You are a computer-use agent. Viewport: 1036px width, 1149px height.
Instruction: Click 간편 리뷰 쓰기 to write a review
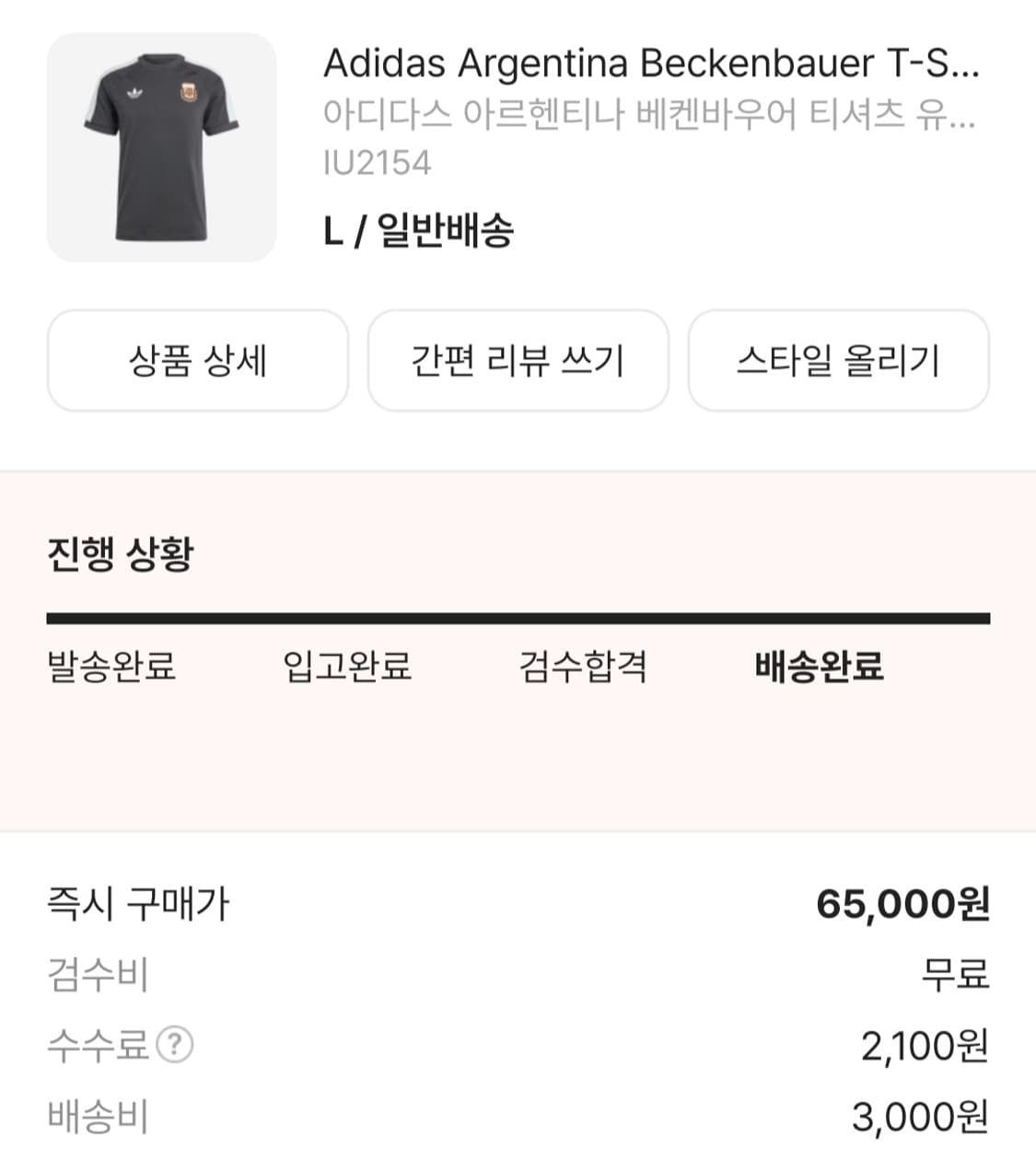click(x=518, y=361)
